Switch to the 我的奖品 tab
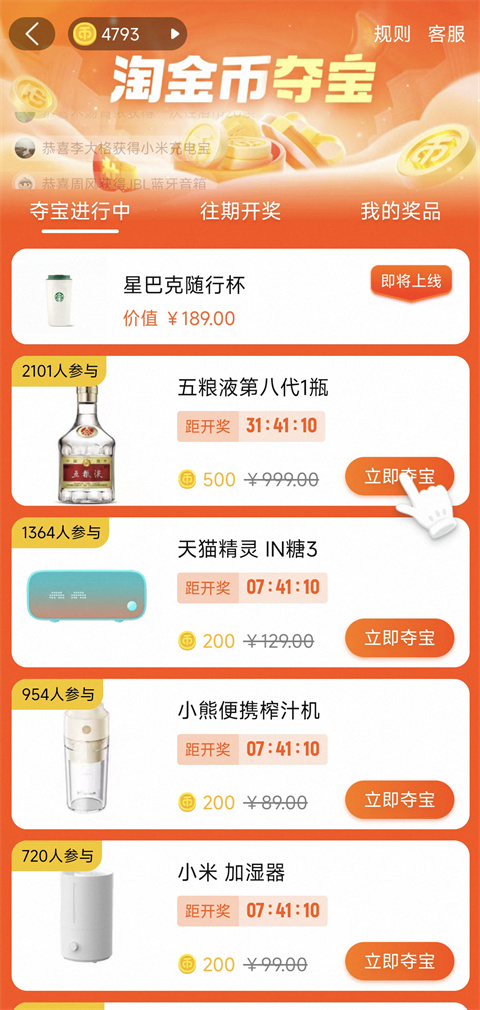 pyautogui.click(x=400, y=211)
